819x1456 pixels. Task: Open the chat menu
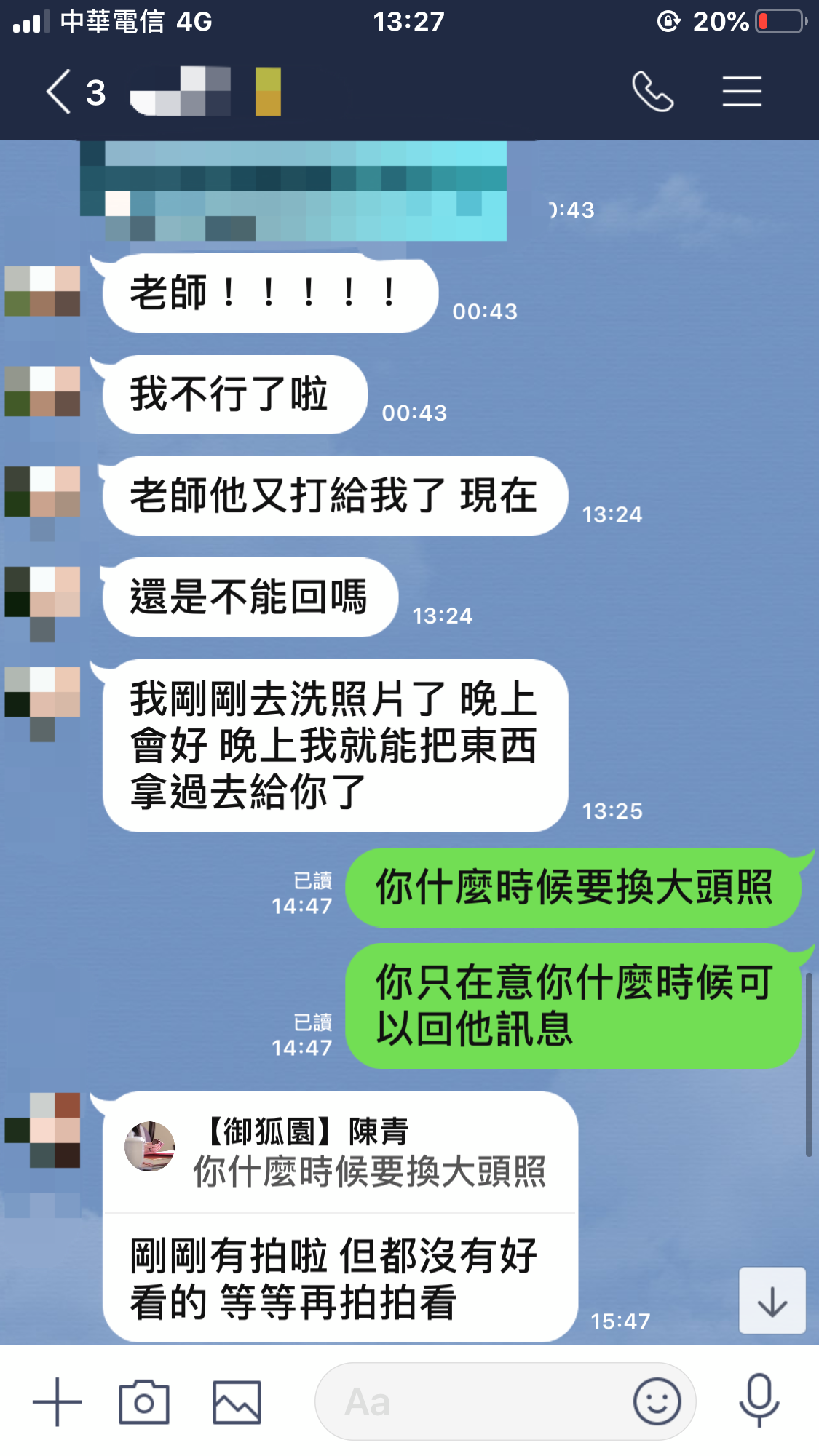click(742, 92)
